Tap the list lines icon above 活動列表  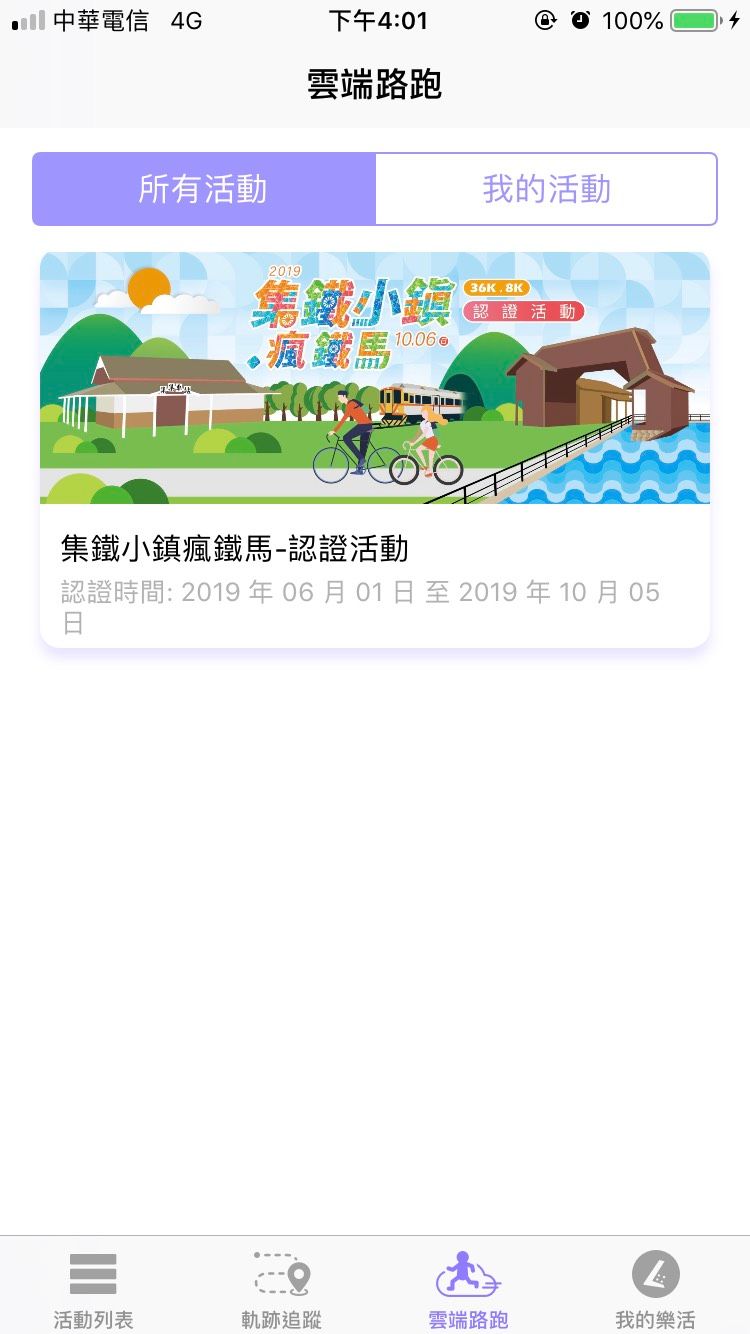click(x=92, y=1272)
